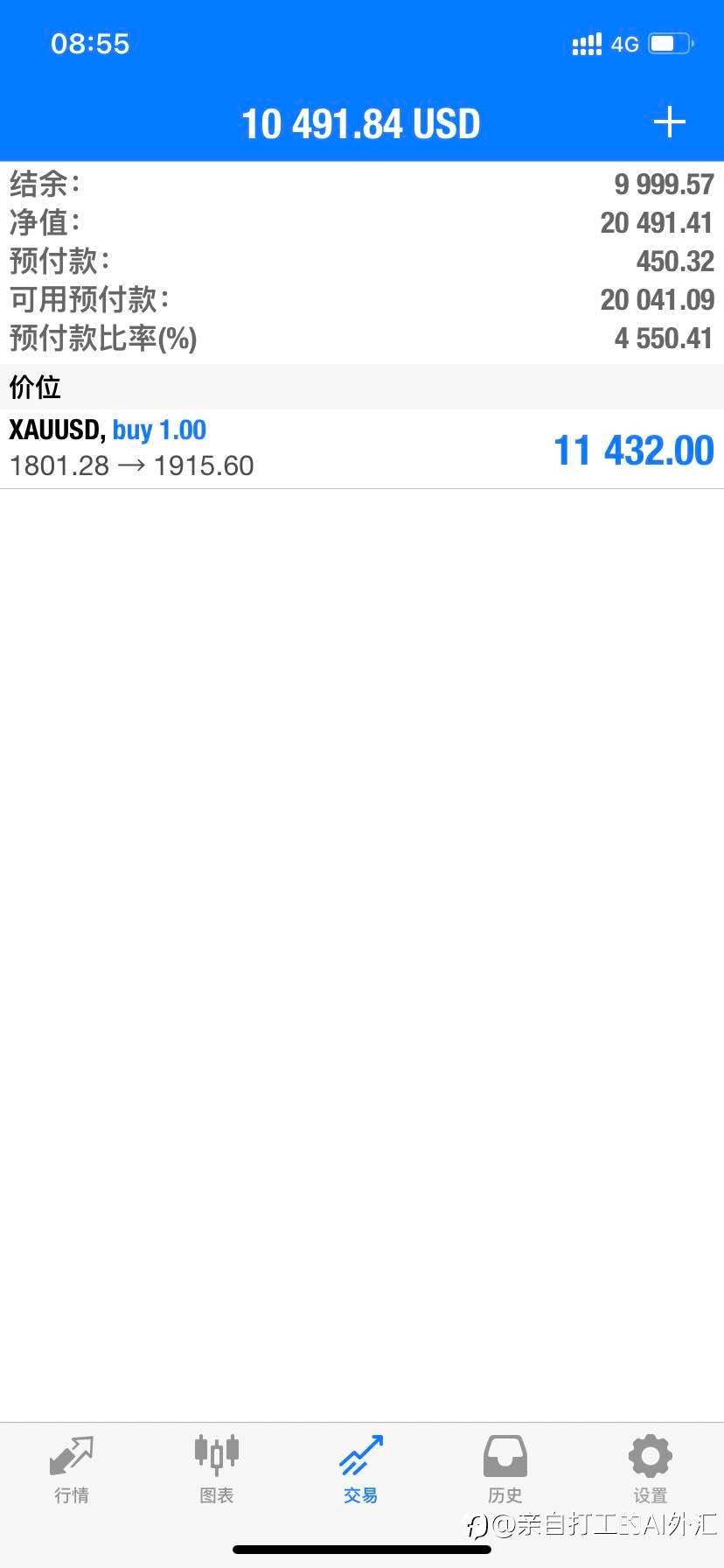Viewport: 724px width, 1568px height.
Task: Go to the 设置 settings tab
Action: tap(651, 1470)
